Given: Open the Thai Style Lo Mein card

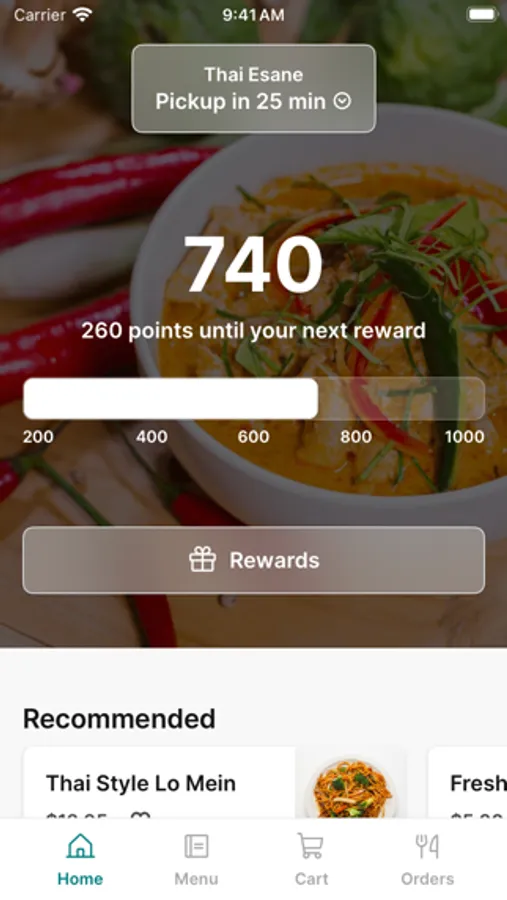Looking at the screenshot, I should [215, 783].
